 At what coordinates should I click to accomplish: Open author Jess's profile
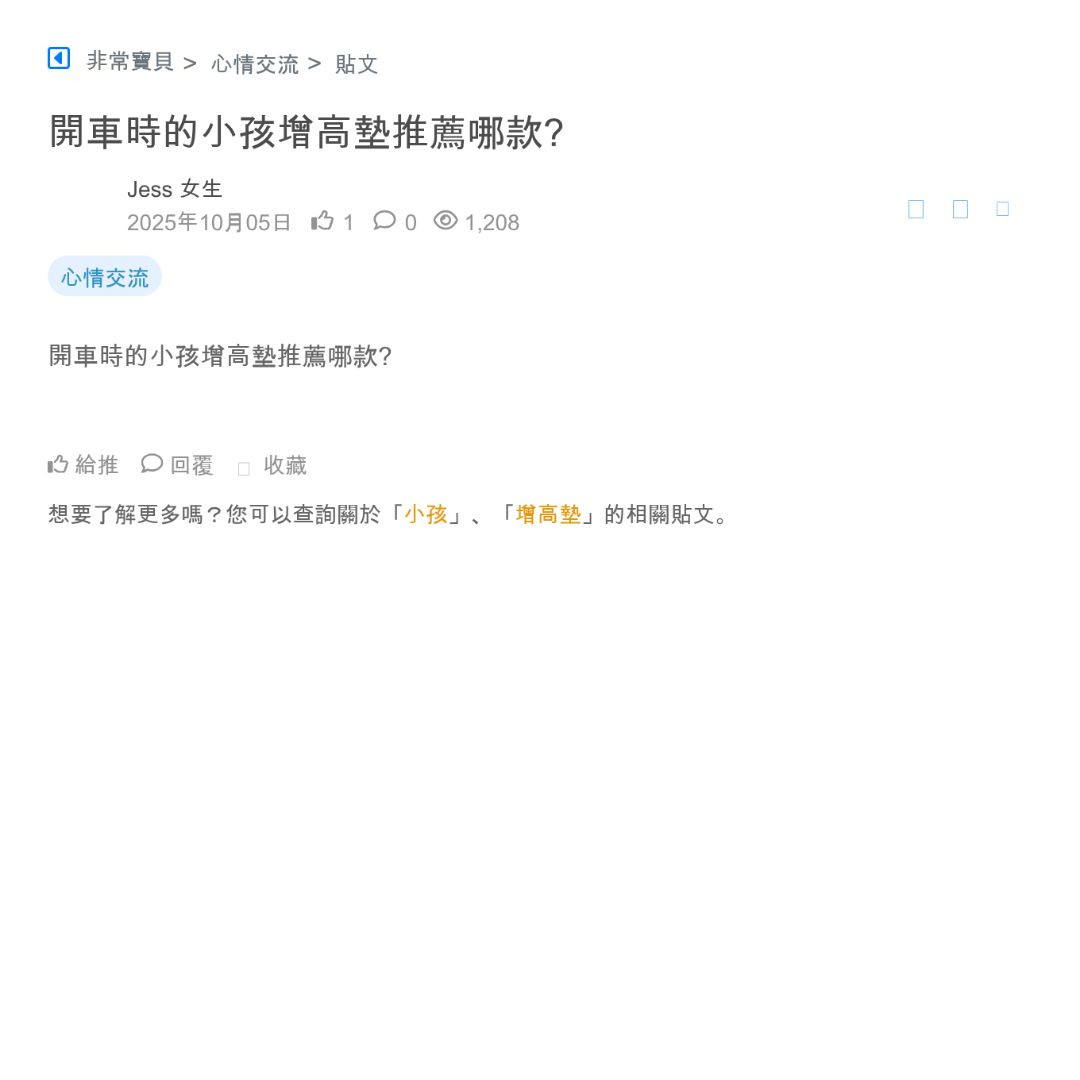pyautogui.click(x=150, y=189)
